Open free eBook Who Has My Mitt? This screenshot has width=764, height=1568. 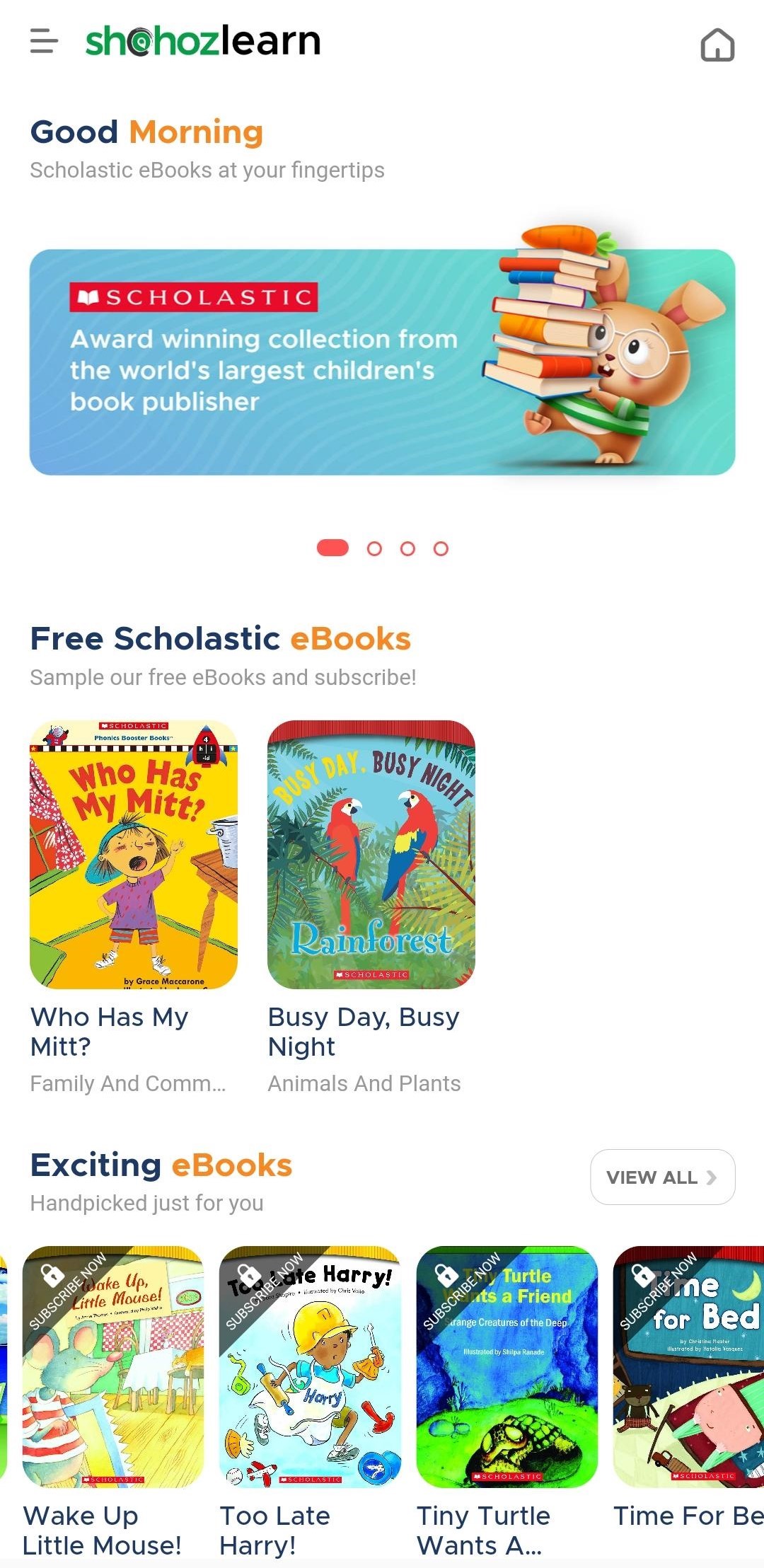point(134,855)
